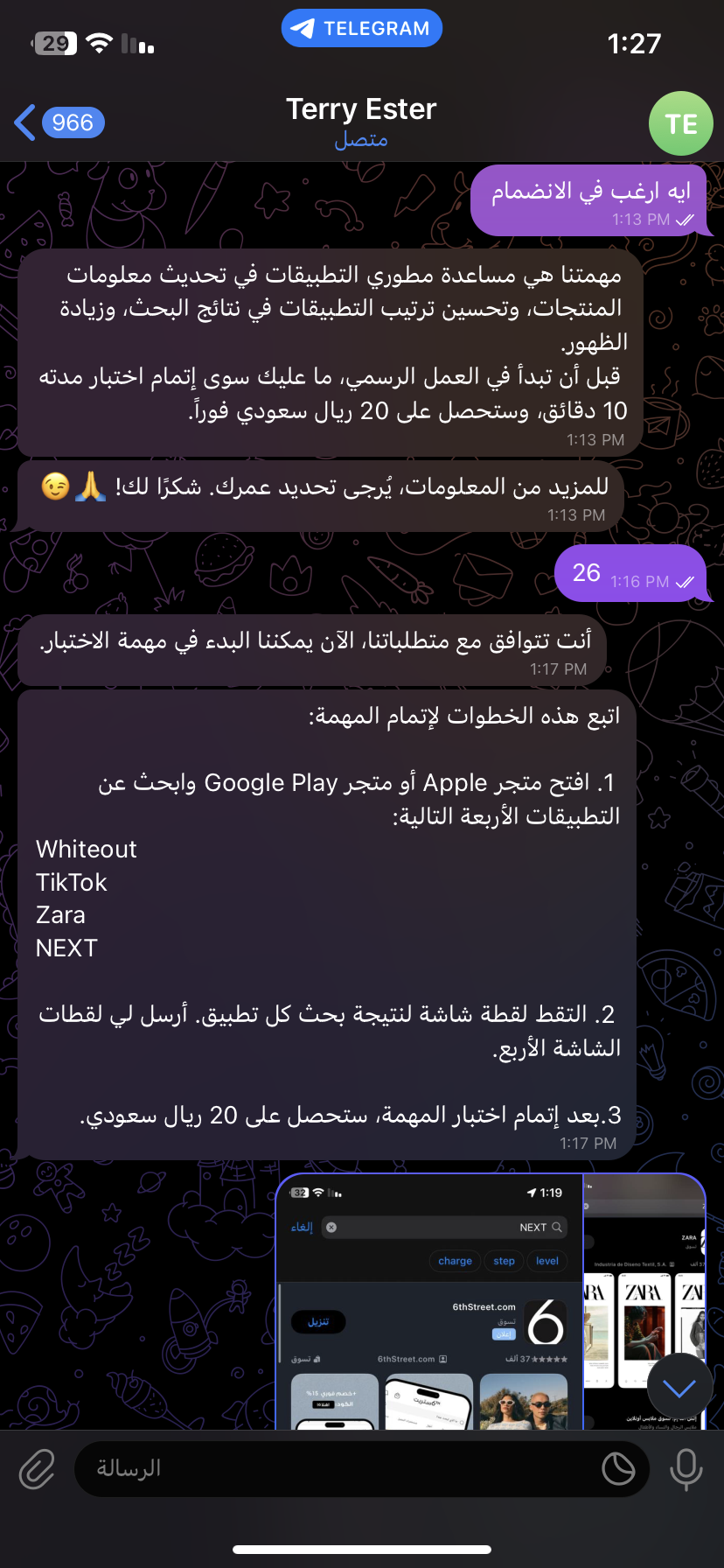Go back to the chat list
Viewport: 724px width, 1568px height.
pyautogui.click(x=58, y=122)
